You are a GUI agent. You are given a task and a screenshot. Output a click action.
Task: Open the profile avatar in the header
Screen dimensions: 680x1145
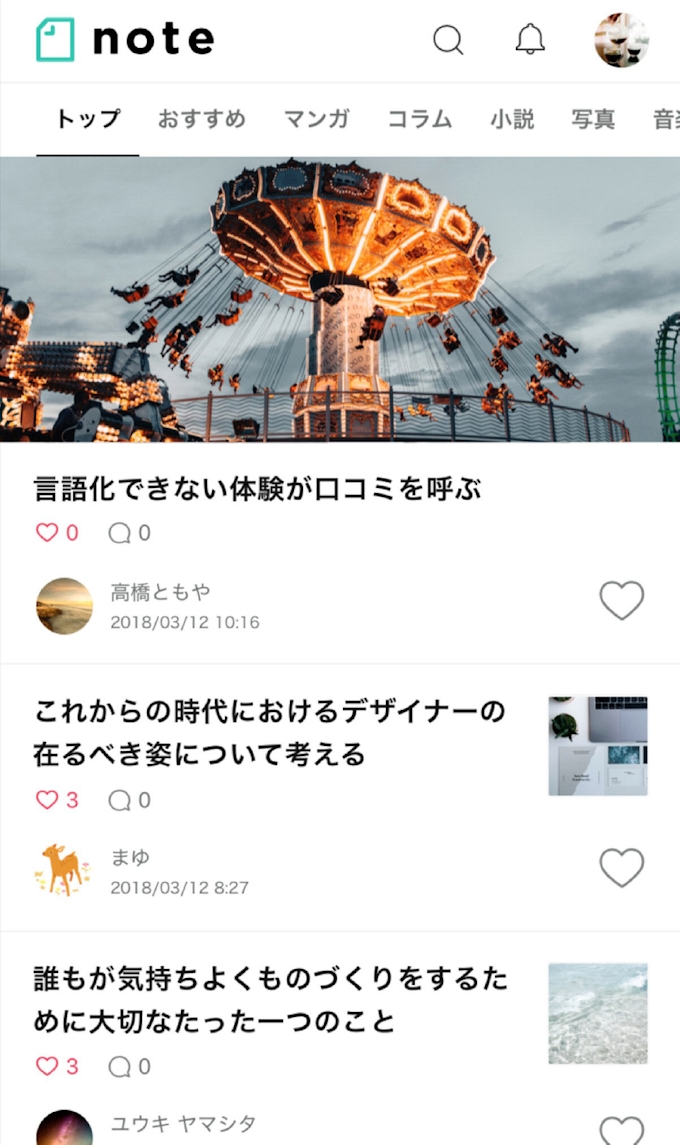[621, 40]
